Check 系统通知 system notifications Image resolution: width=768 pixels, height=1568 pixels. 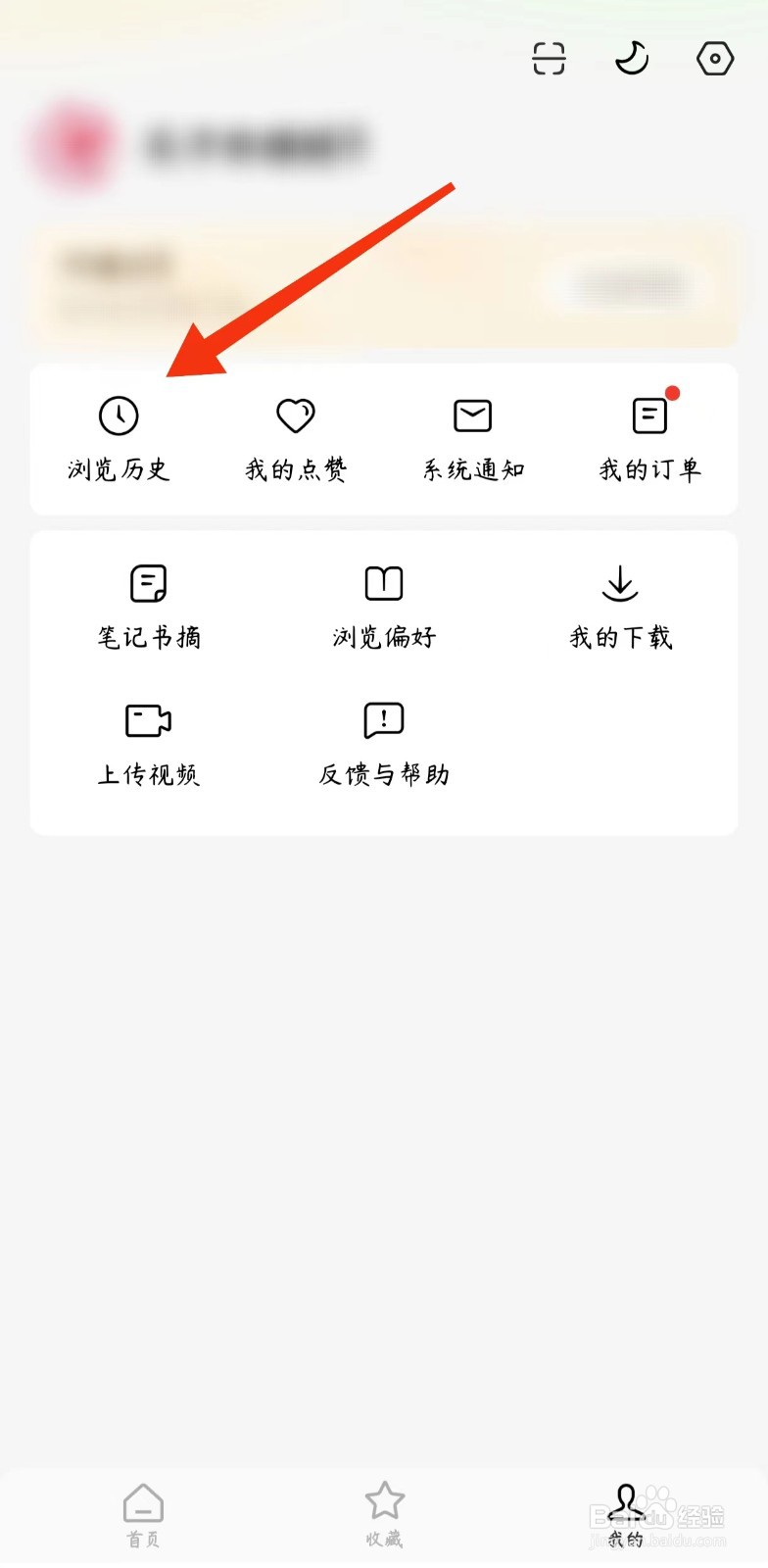tap(473, 438)
